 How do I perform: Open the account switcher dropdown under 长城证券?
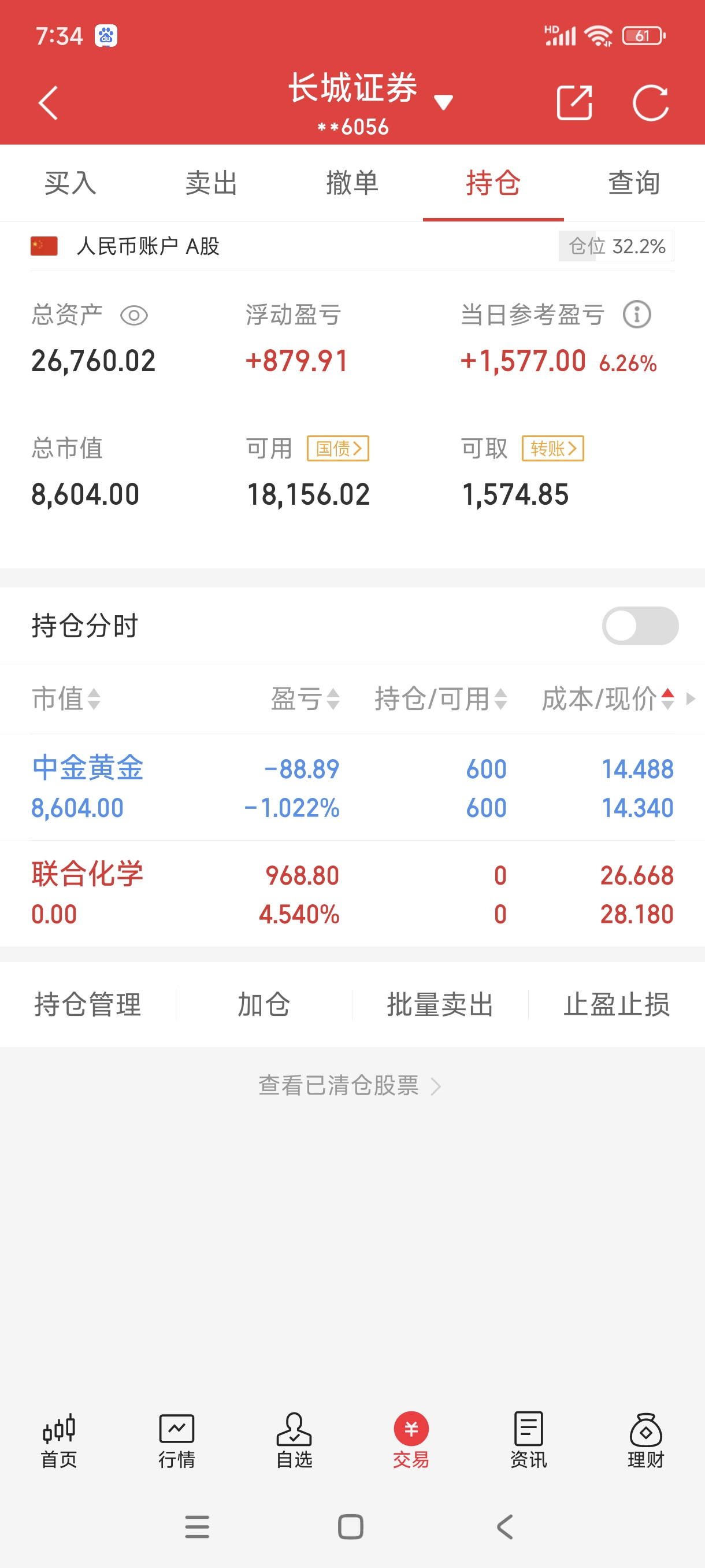pos(444,102)
